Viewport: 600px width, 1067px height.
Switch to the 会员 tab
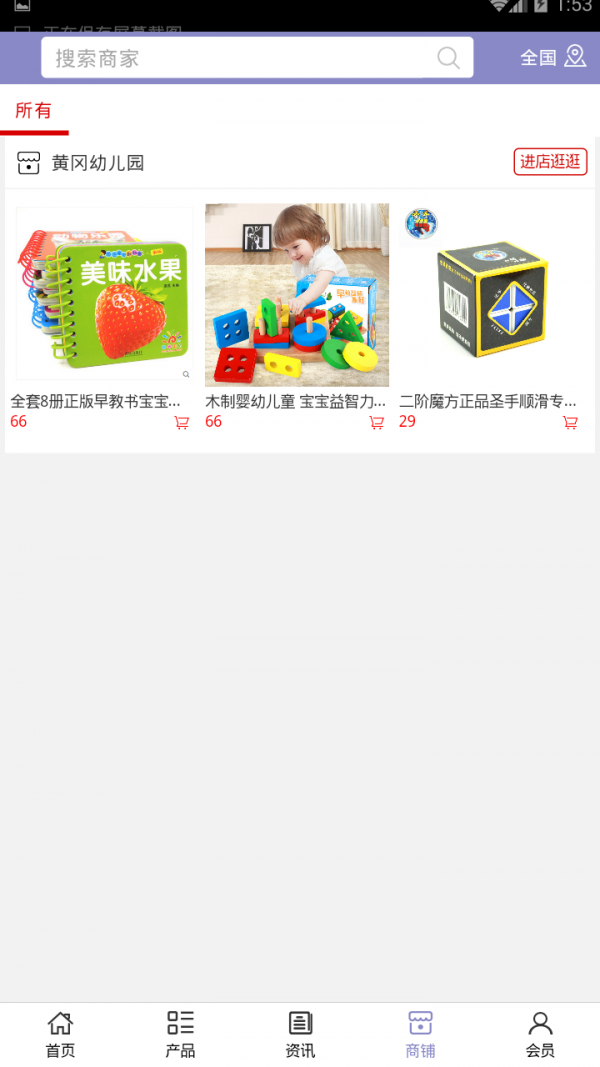[x=540, y=1034]
